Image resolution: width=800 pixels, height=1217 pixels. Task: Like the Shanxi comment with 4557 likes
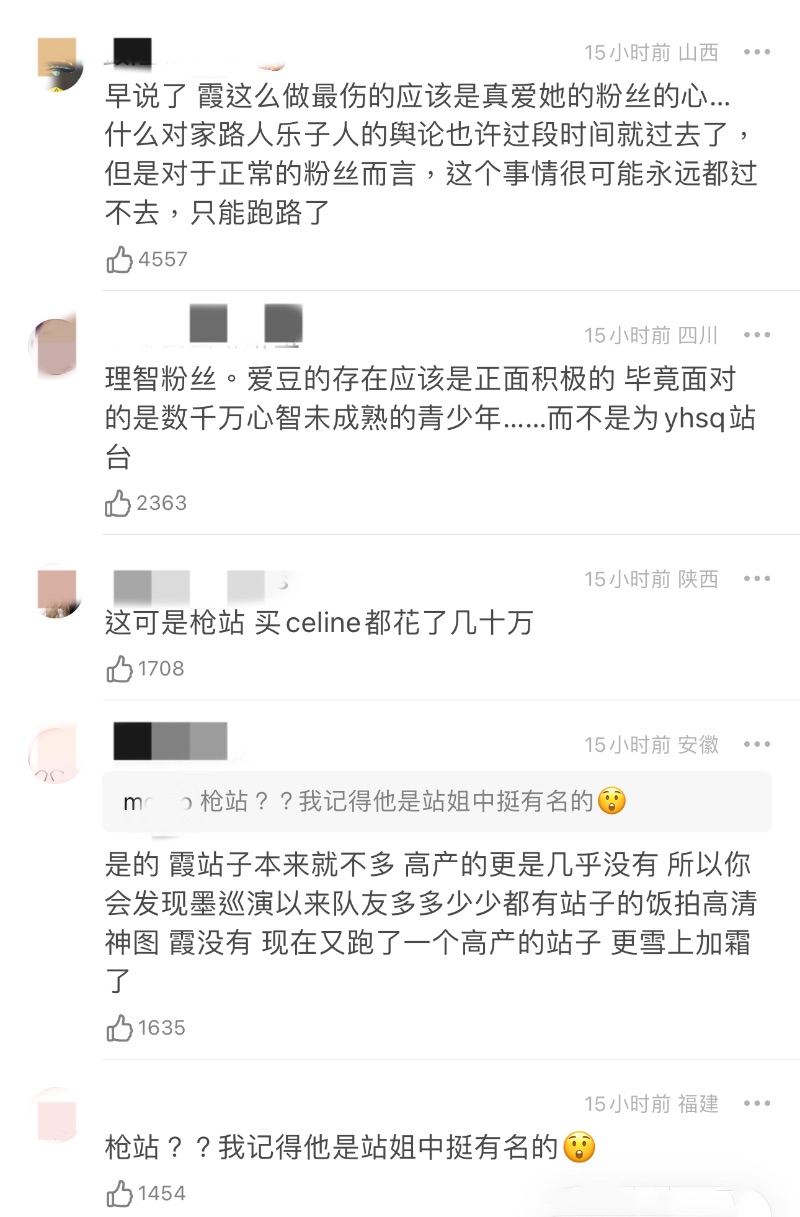120,260
